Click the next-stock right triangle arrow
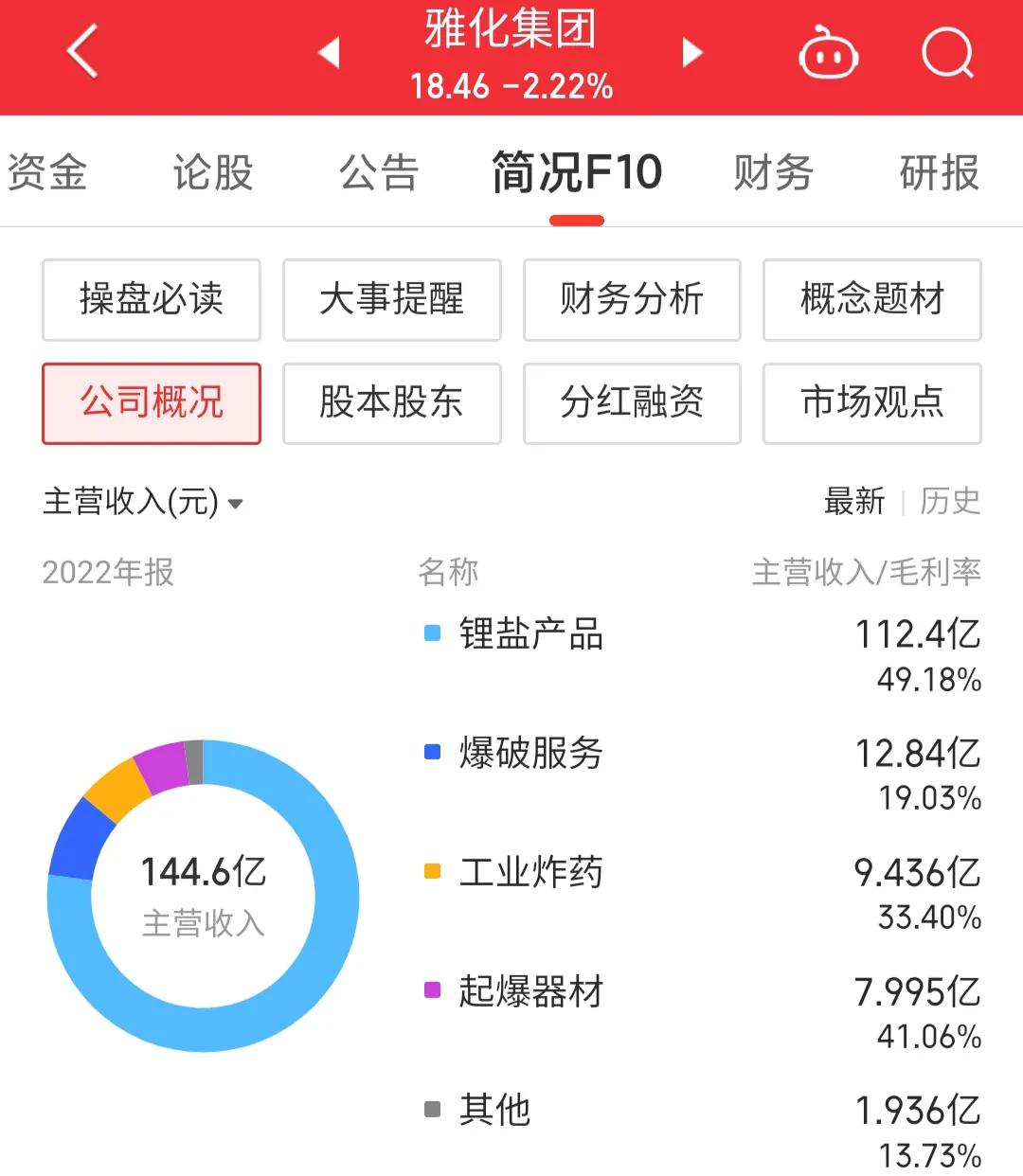This screenshot has width=1023, height=1176. pos(691,54)
